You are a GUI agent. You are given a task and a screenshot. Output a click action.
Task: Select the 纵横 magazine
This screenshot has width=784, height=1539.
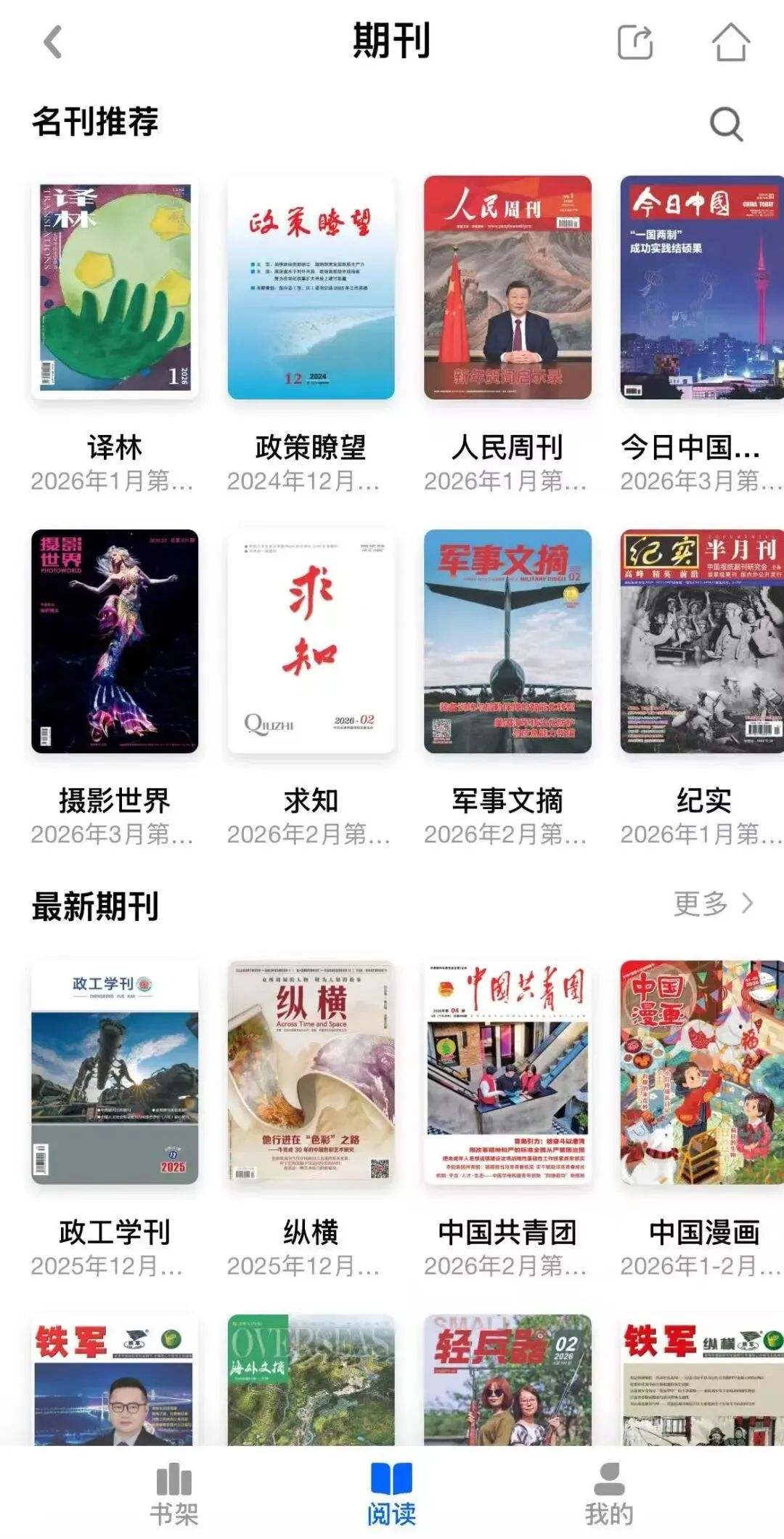(311, 1073)
